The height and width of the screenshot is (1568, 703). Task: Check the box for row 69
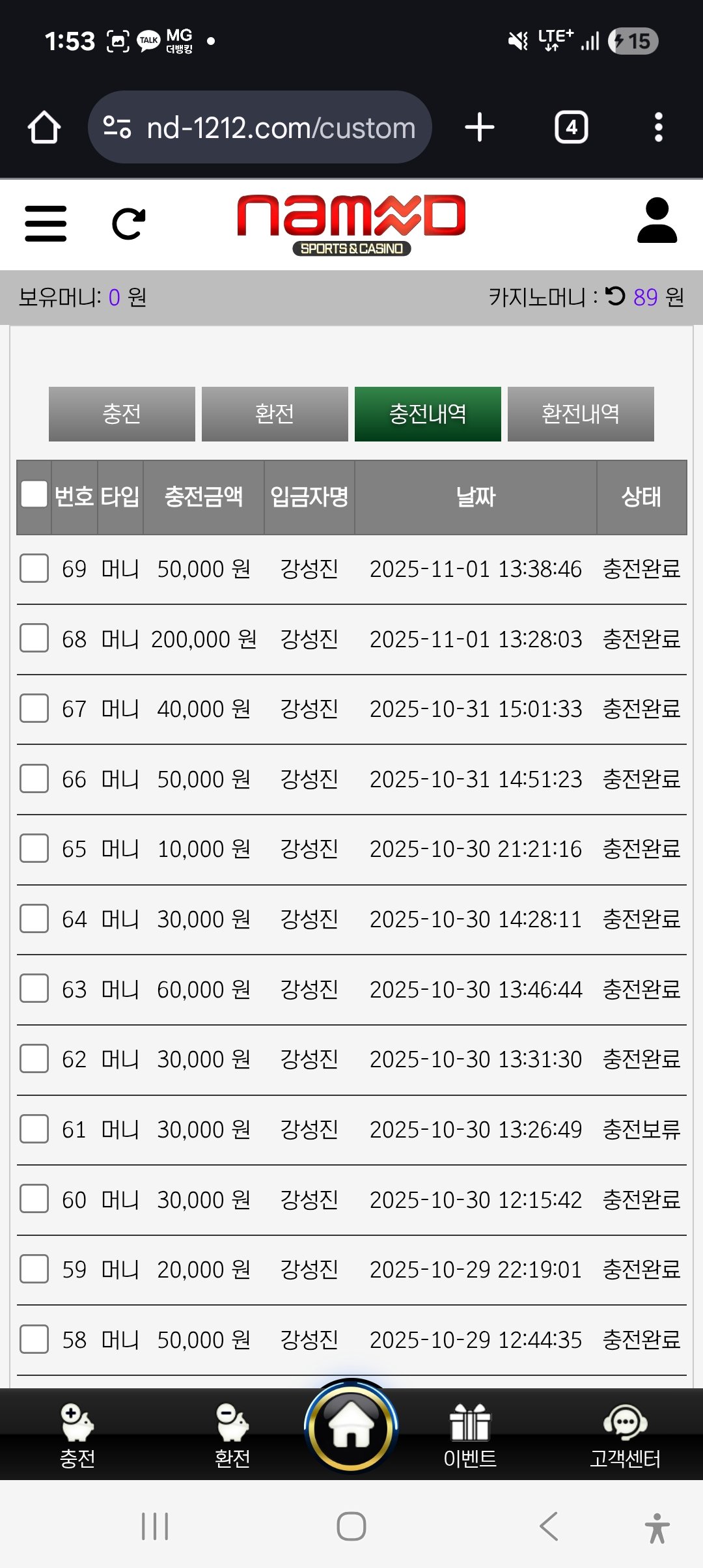tap(34, 568)
